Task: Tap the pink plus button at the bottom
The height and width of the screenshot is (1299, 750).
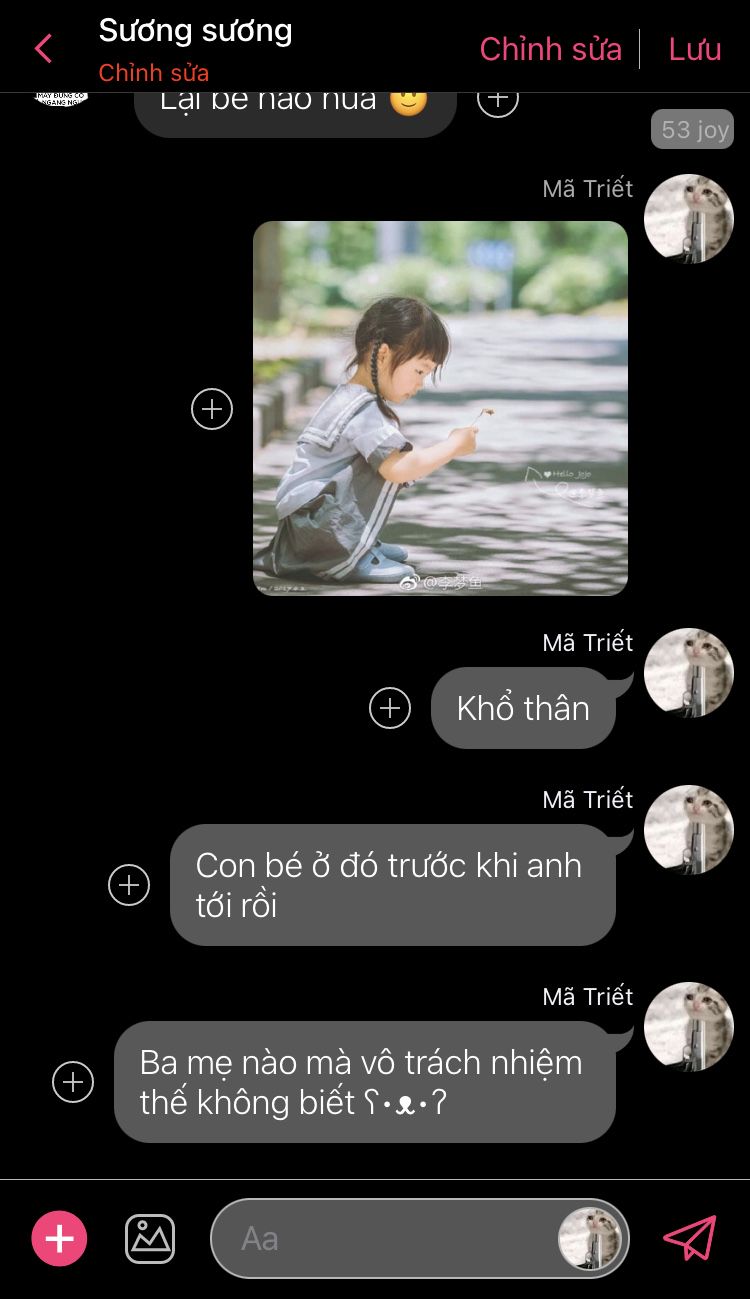Action: (60, 1239)
